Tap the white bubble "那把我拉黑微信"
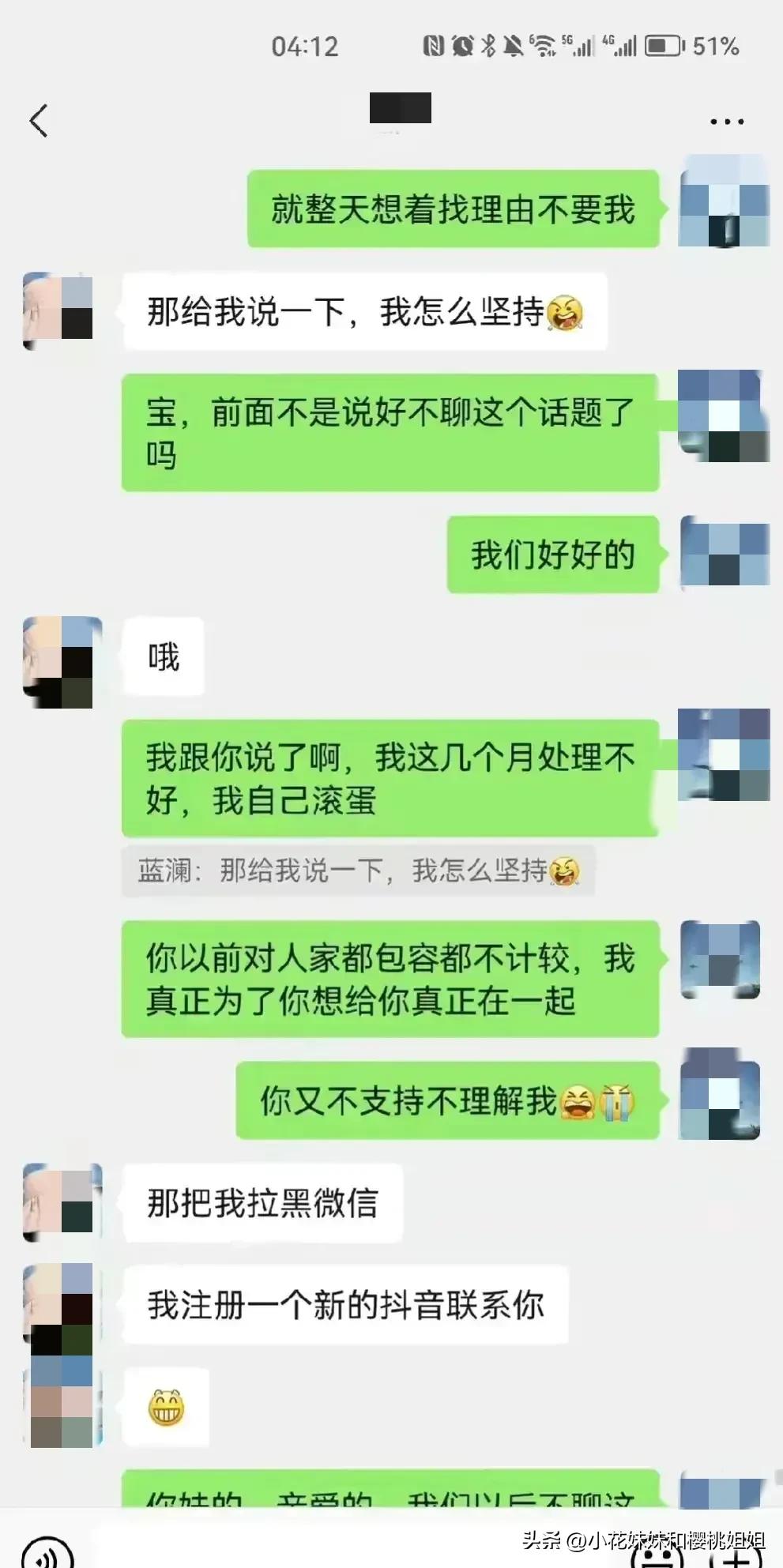 click(x=264, y=1202)
